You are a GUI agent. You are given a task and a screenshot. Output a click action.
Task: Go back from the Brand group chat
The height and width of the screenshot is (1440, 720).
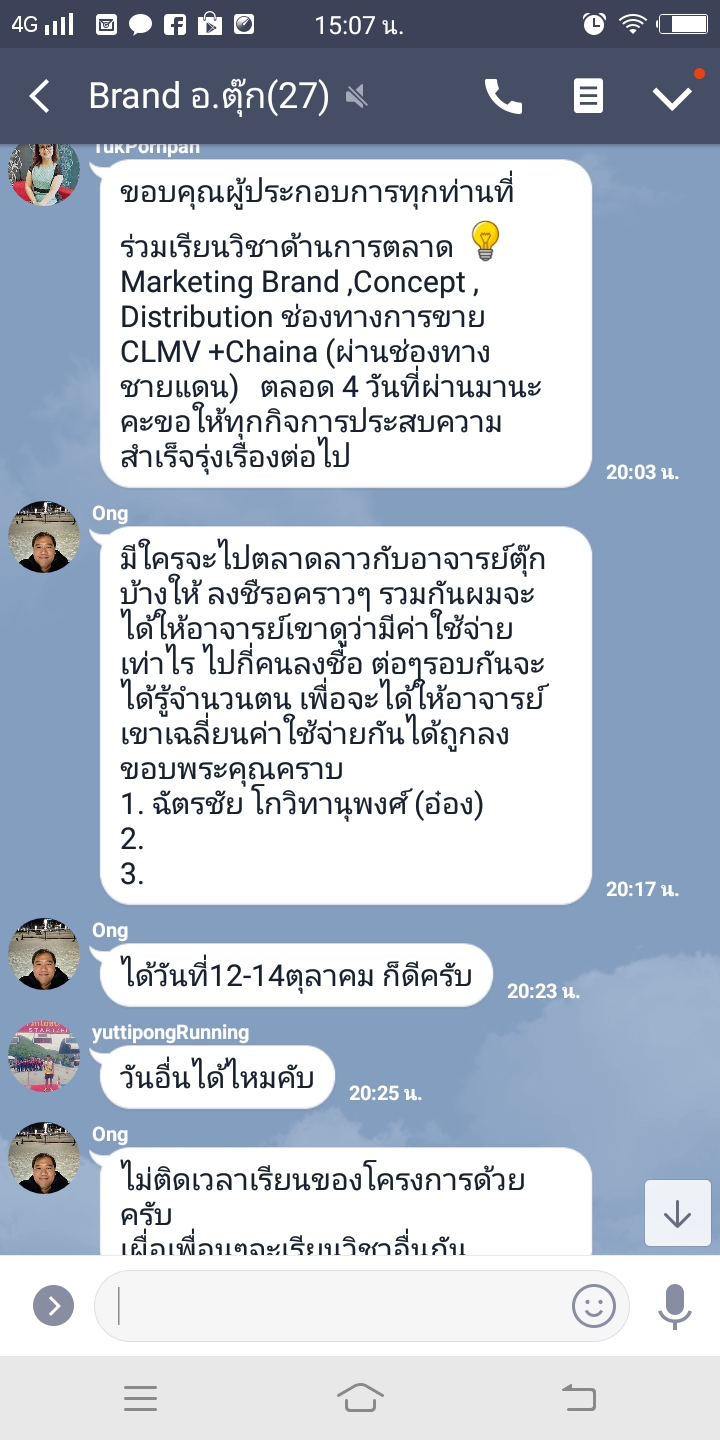click(39, 97)
